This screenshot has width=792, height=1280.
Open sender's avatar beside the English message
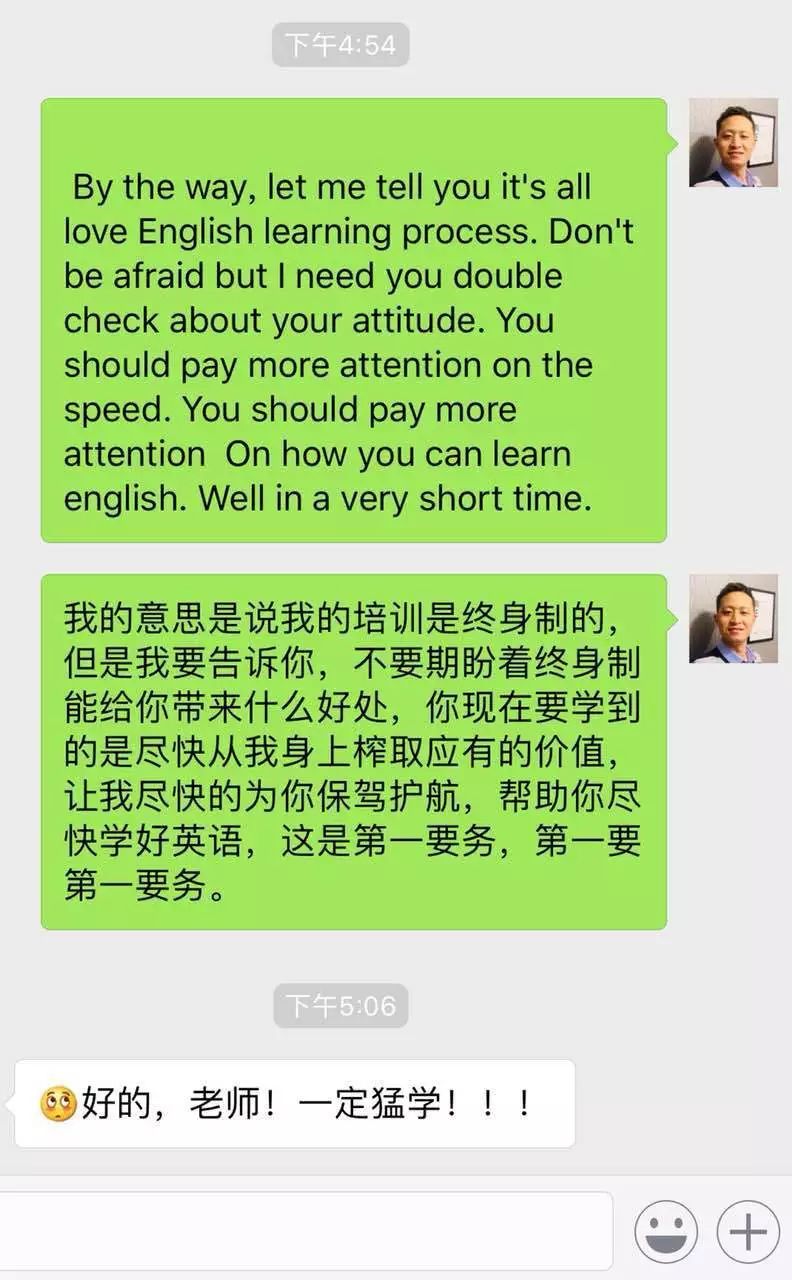click(x=733, y=143)
